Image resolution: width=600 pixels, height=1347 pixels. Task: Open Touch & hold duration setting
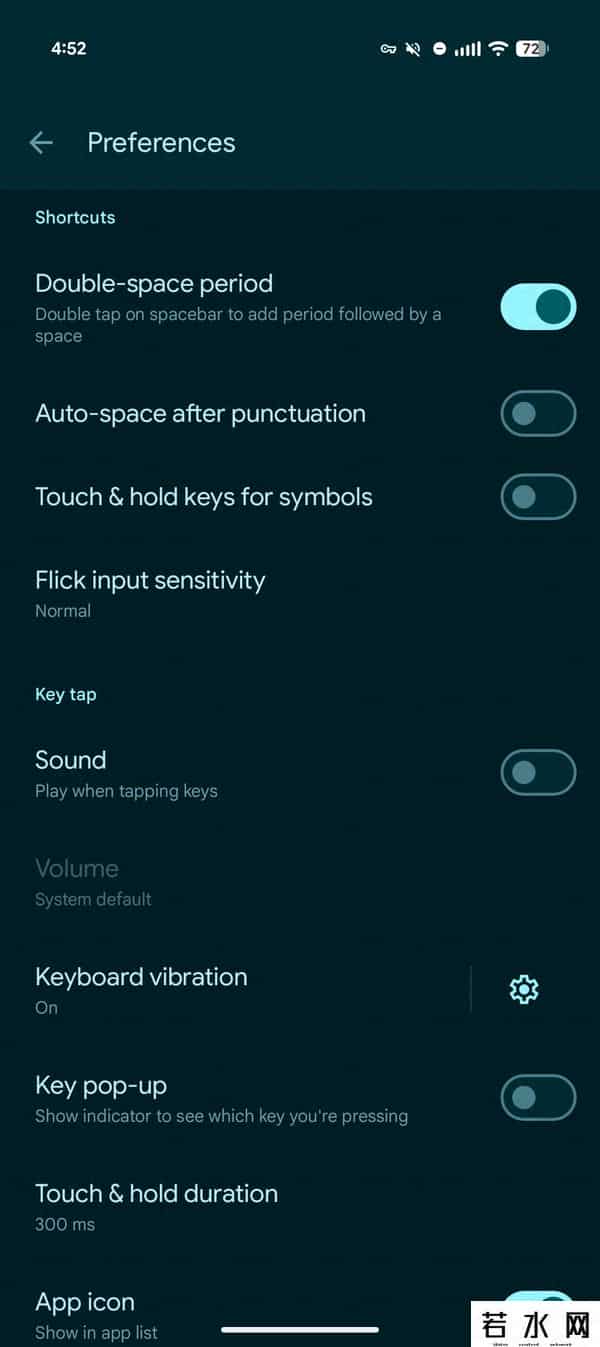tap(157, 1206)
